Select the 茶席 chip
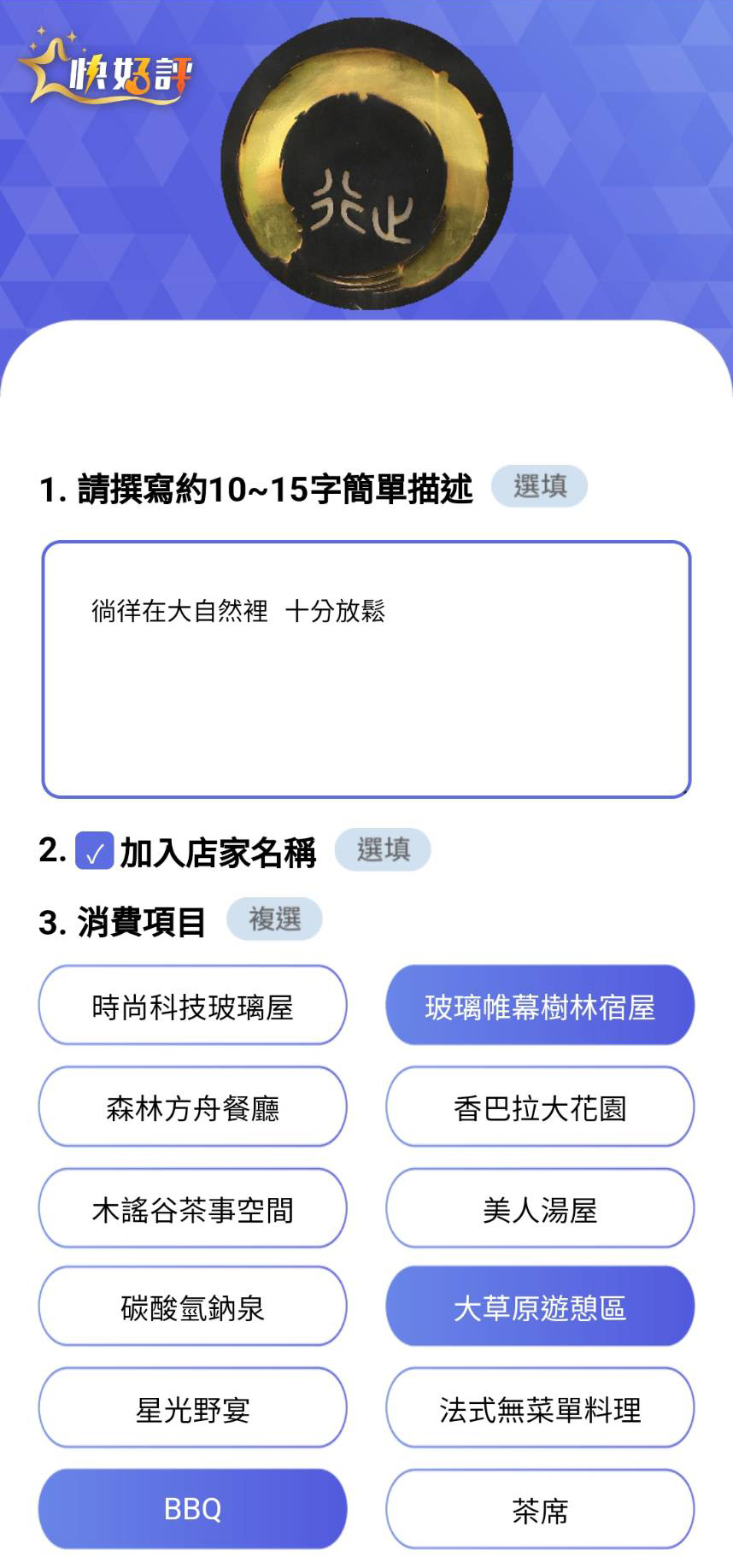733x1568 pixels. pyautogui.click(x=540, y=1509)
